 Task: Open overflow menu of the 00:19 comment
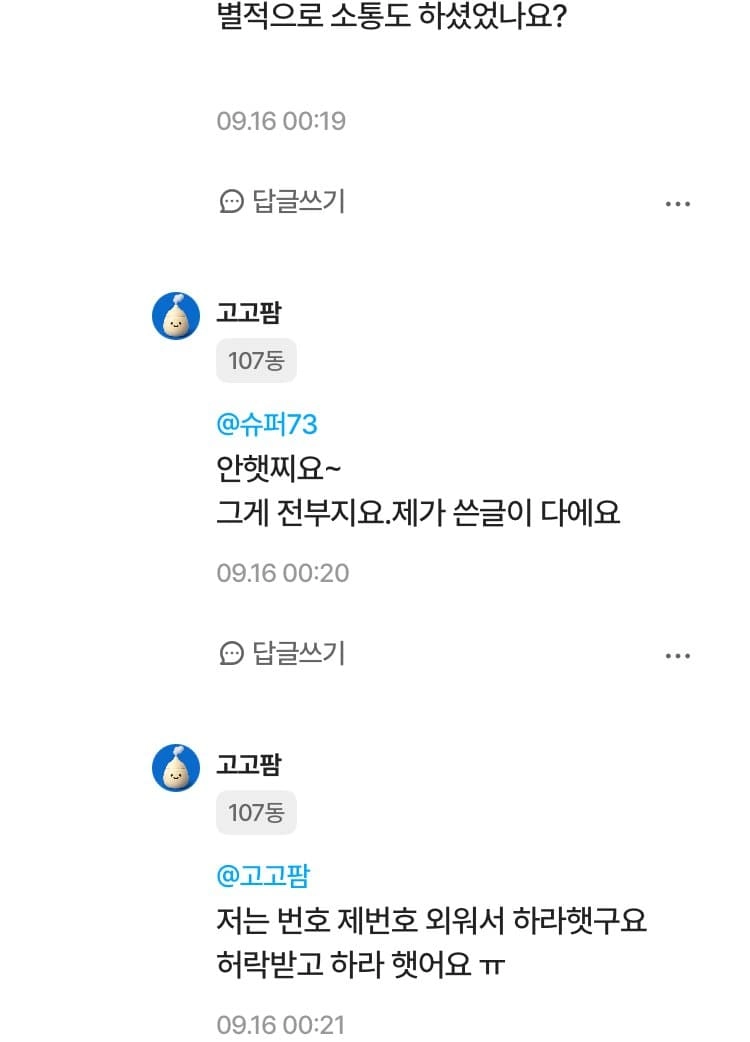click(x=677, y=204)
